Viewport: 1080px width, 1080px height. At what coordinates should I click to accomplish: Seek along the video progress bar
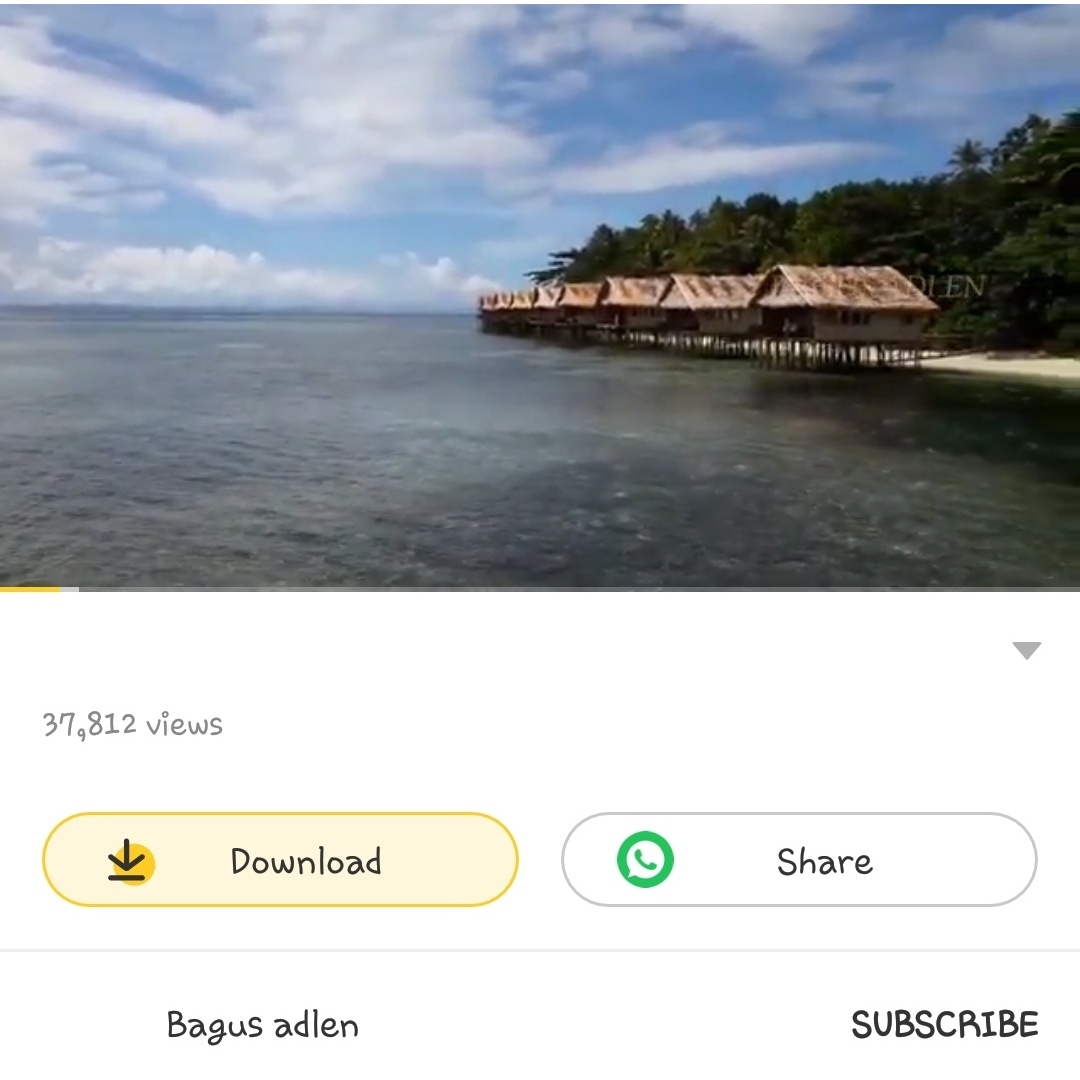[x=540, y=589]
